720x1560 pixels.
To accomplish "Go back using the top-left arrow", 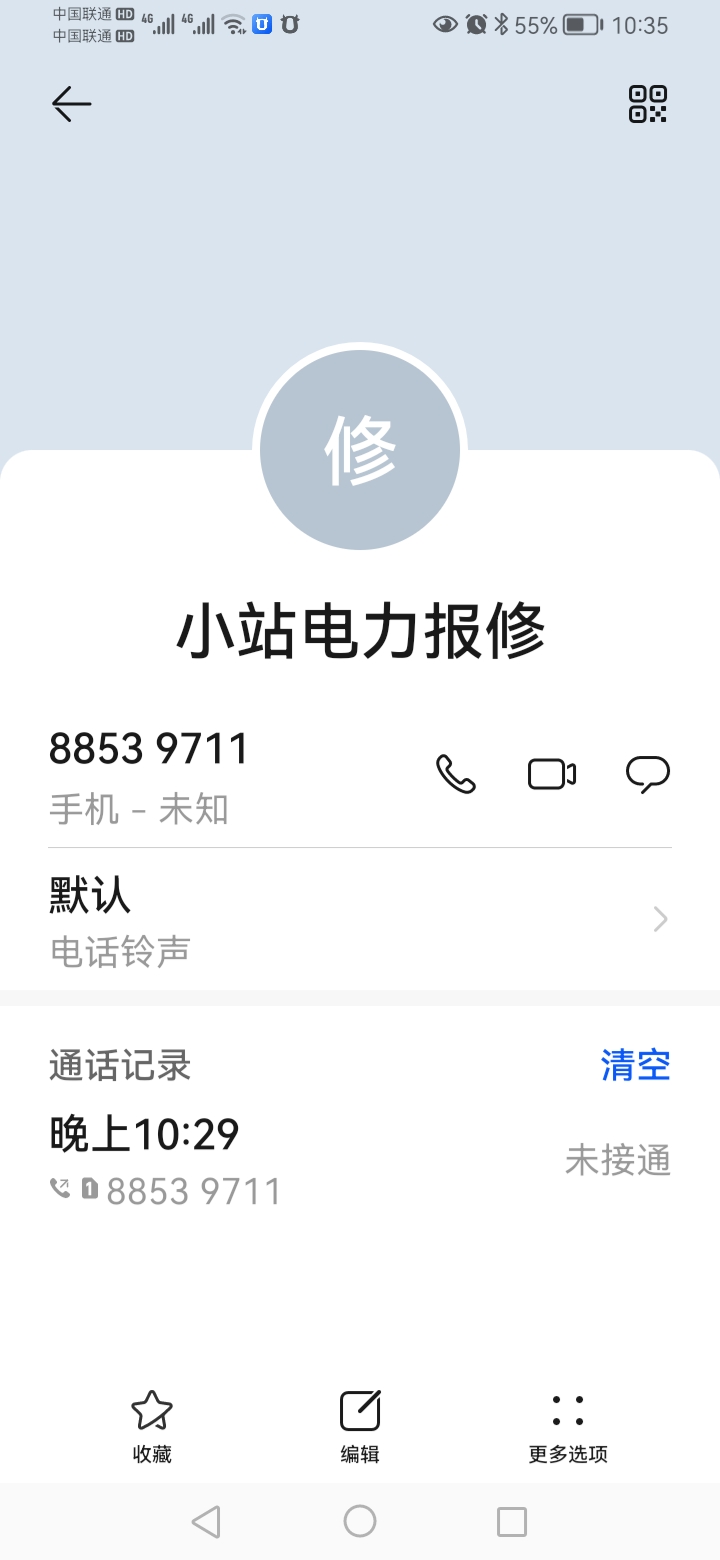I will pyautogui.click(x=72, y=104).
